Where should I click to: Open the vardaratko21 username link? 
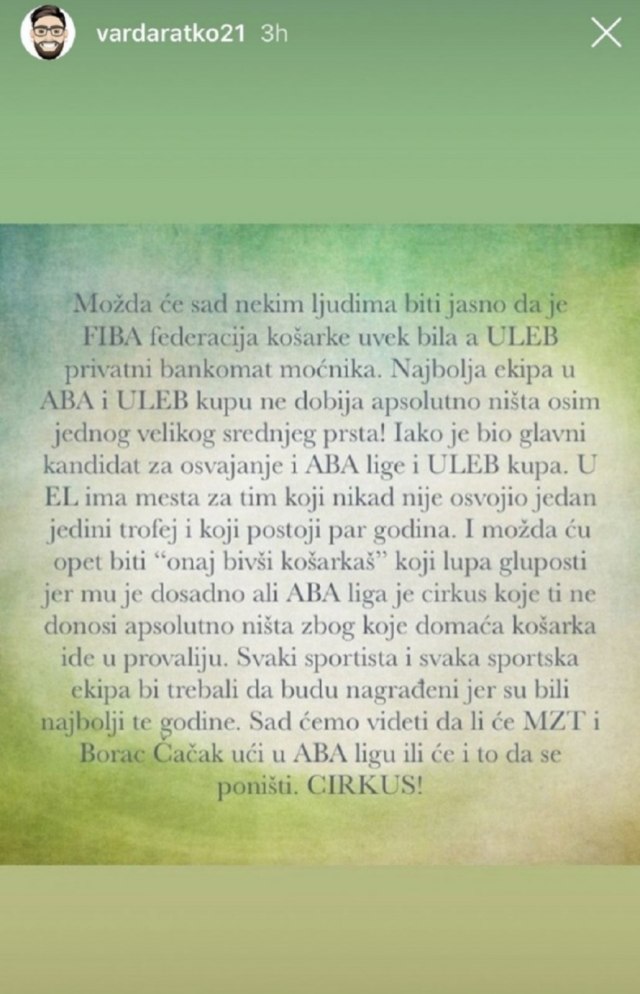coord(169,33)
